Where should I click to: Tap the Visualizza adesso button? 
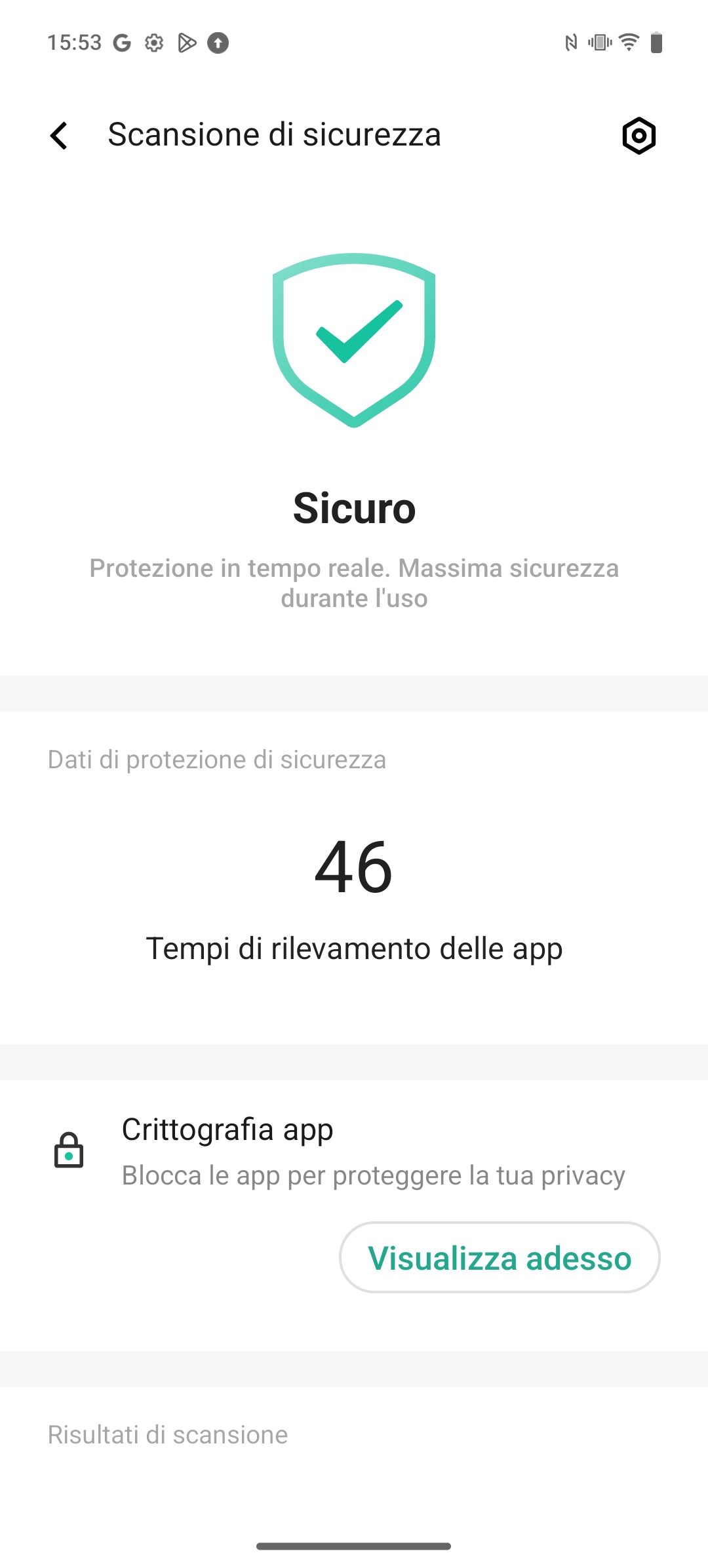coord(500,1257)
